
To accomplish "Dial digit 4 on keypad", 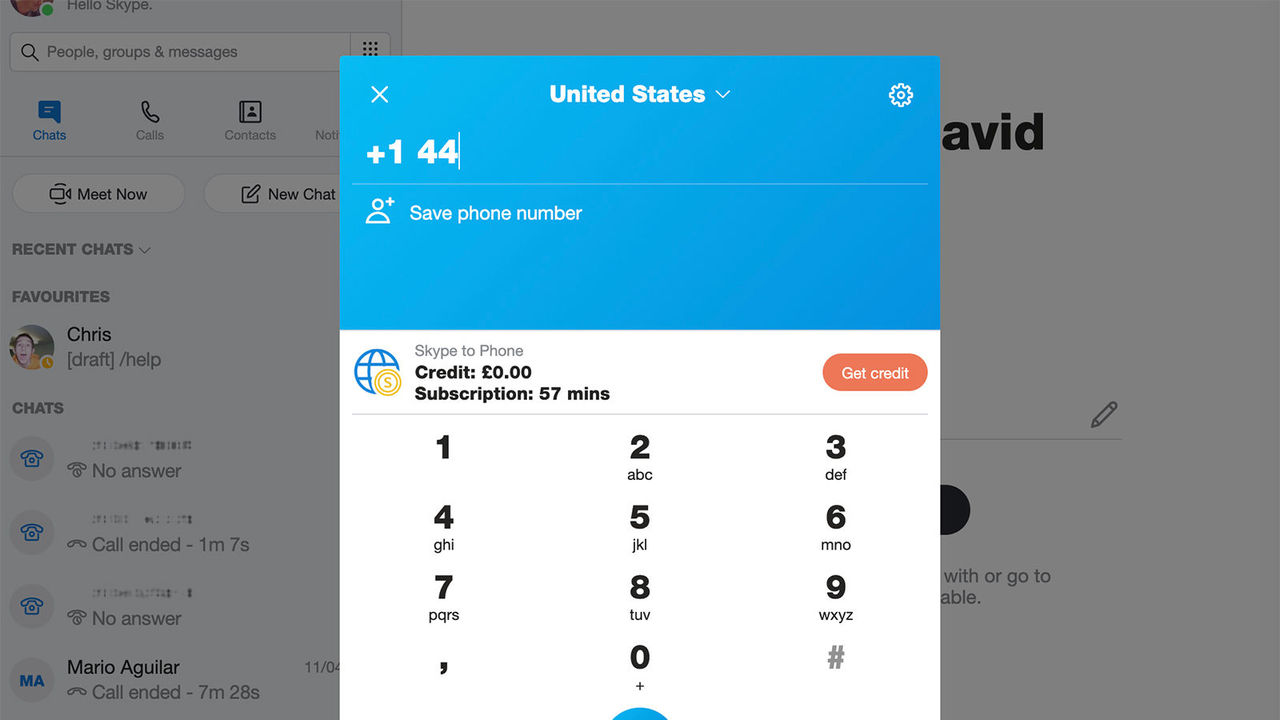I will (444, 526).
